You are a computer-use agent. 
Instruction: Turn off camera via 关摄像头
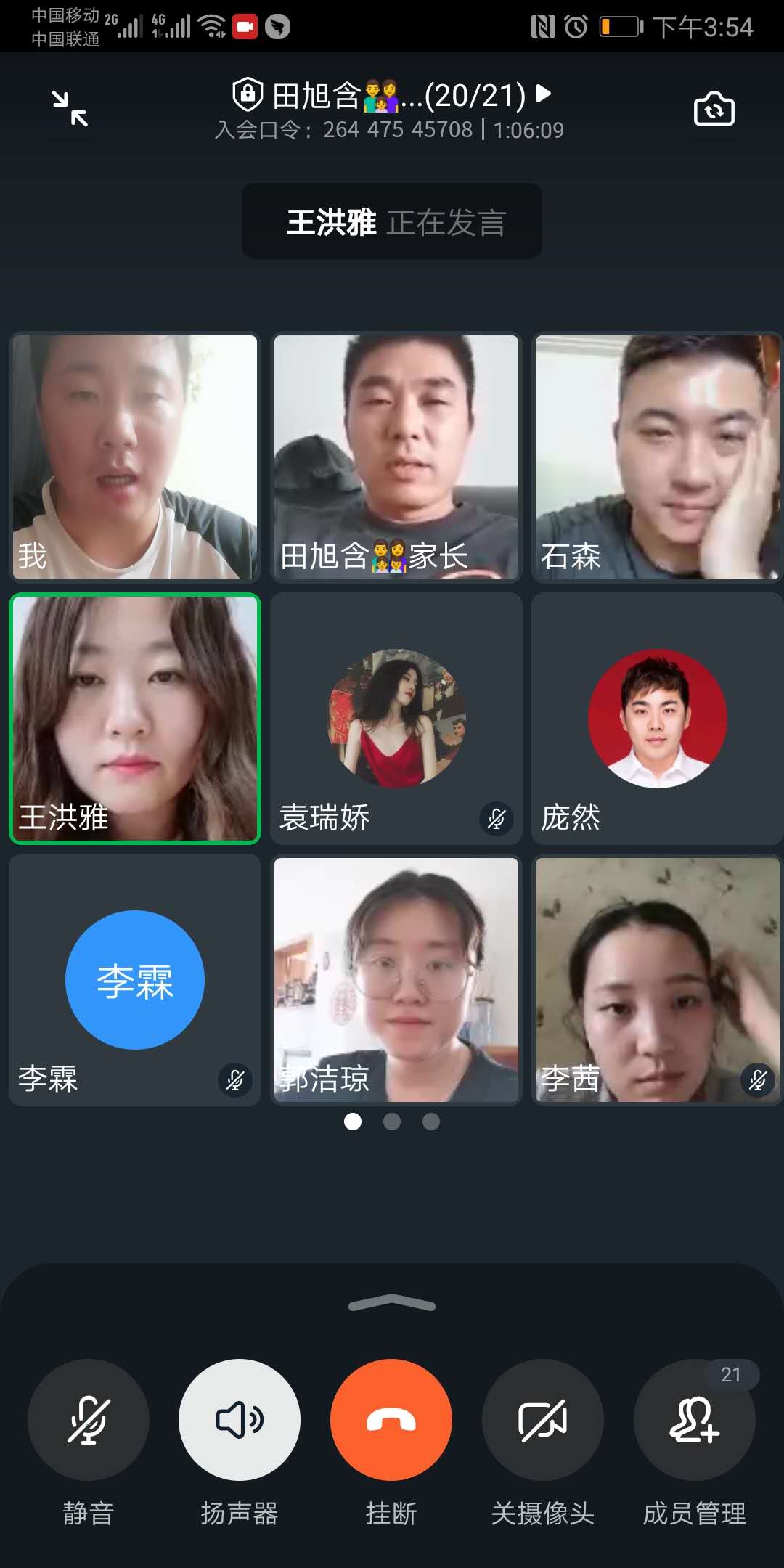coord(543,1420)
